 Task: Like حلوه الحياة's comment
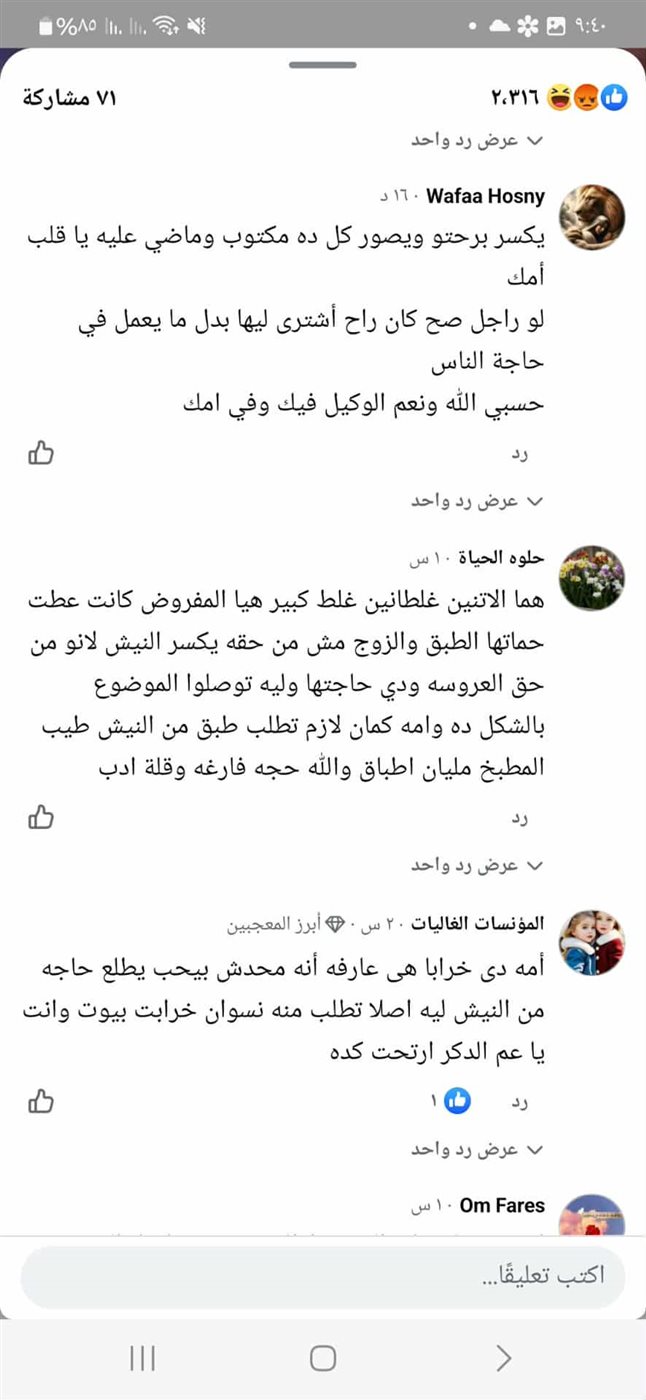click(41, 817)
